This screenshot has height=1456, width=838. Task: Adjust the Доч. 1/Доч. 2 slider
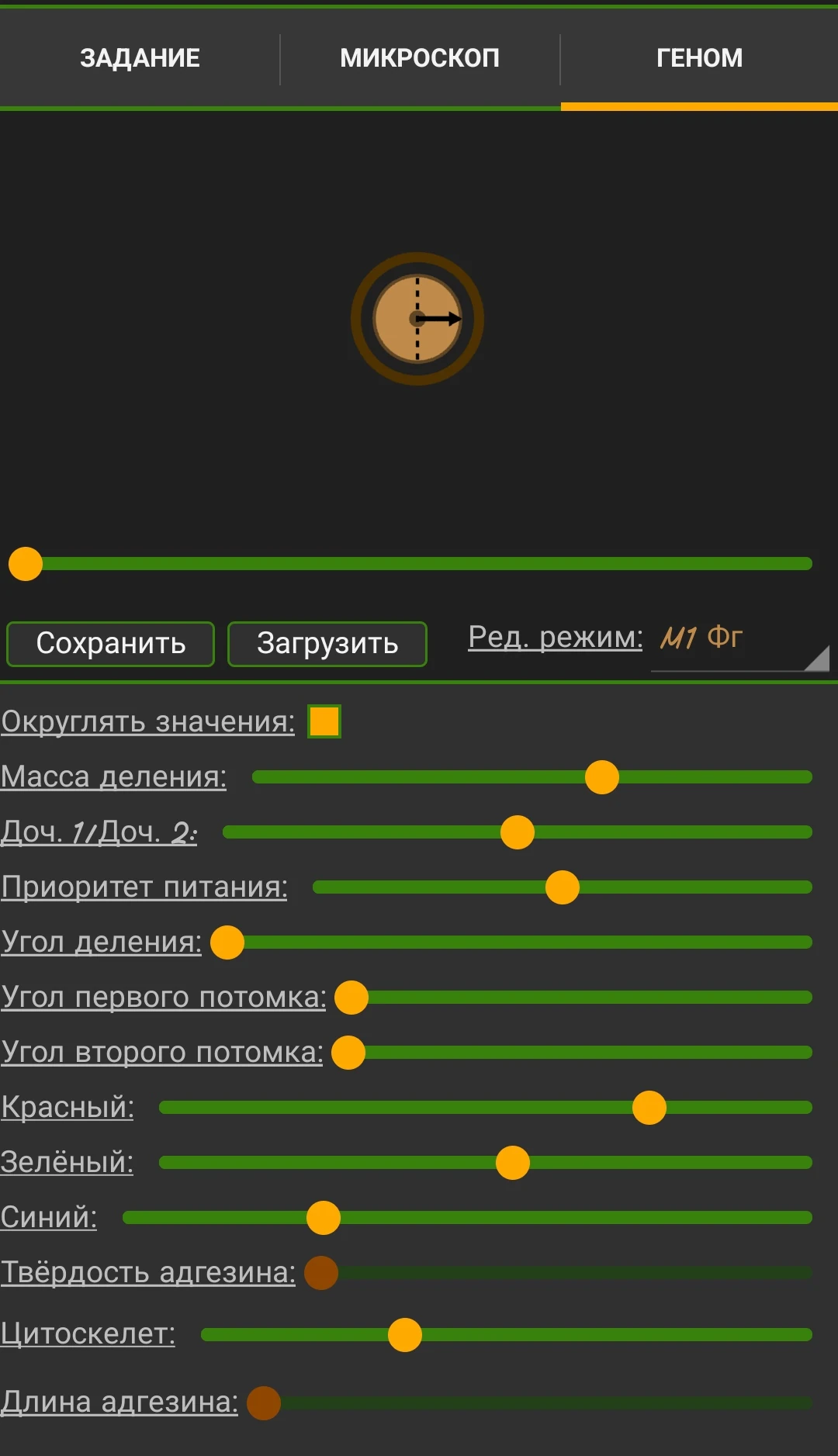click(x=518, y=832)
